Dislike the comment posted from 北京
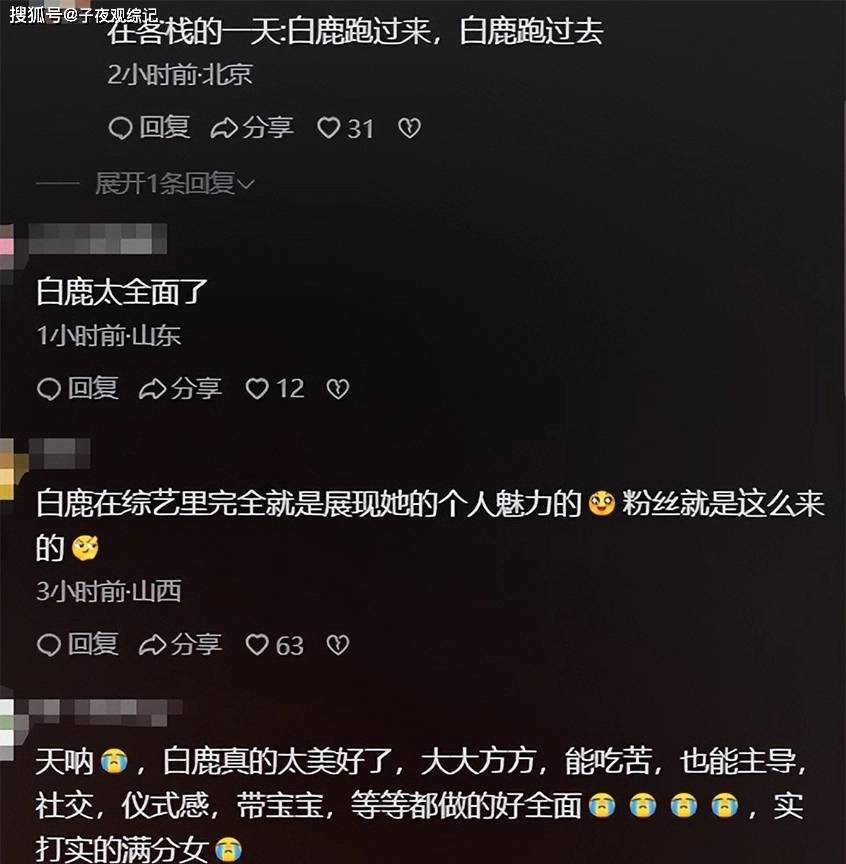Screen dimensions: 846x864 (409, 128)
